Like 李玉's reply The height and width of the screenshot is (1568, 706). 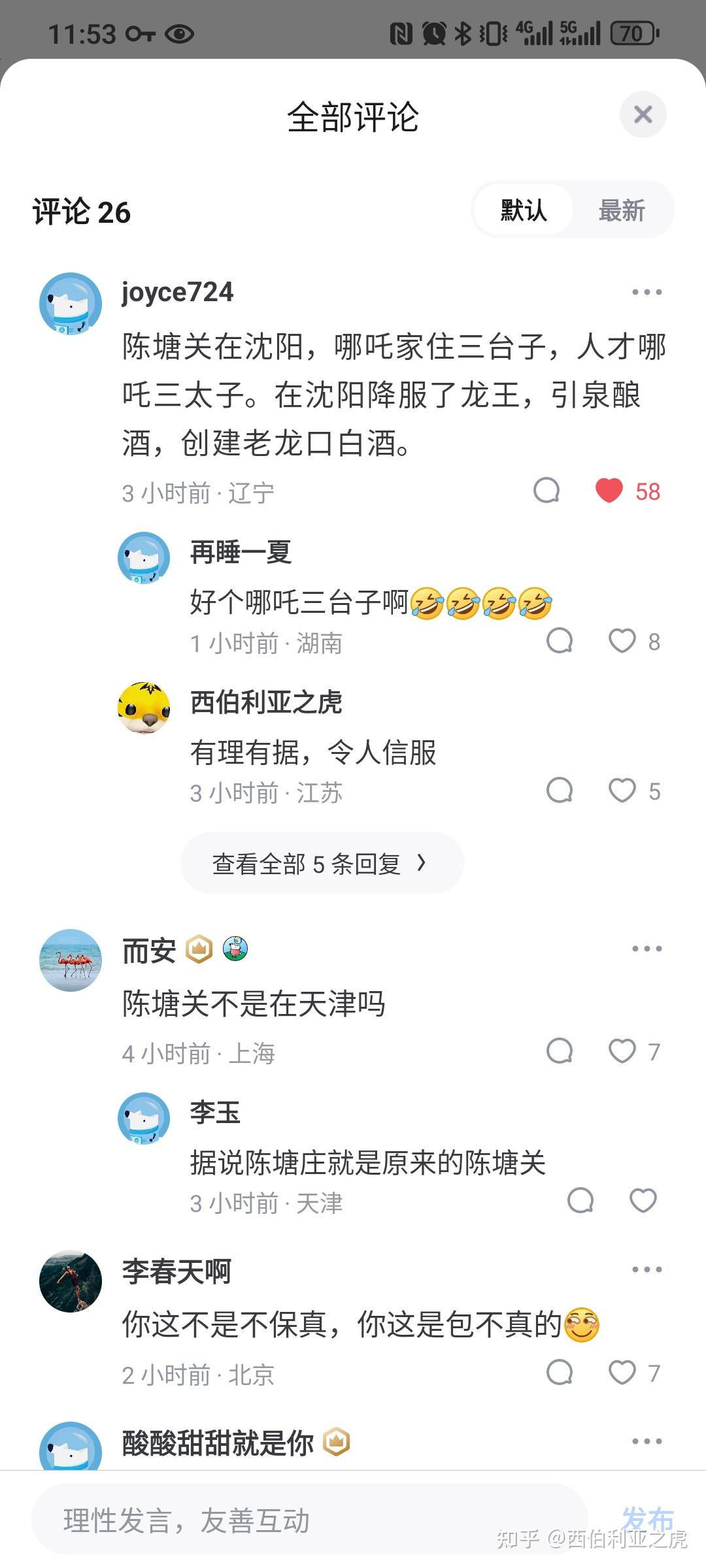643,1201
